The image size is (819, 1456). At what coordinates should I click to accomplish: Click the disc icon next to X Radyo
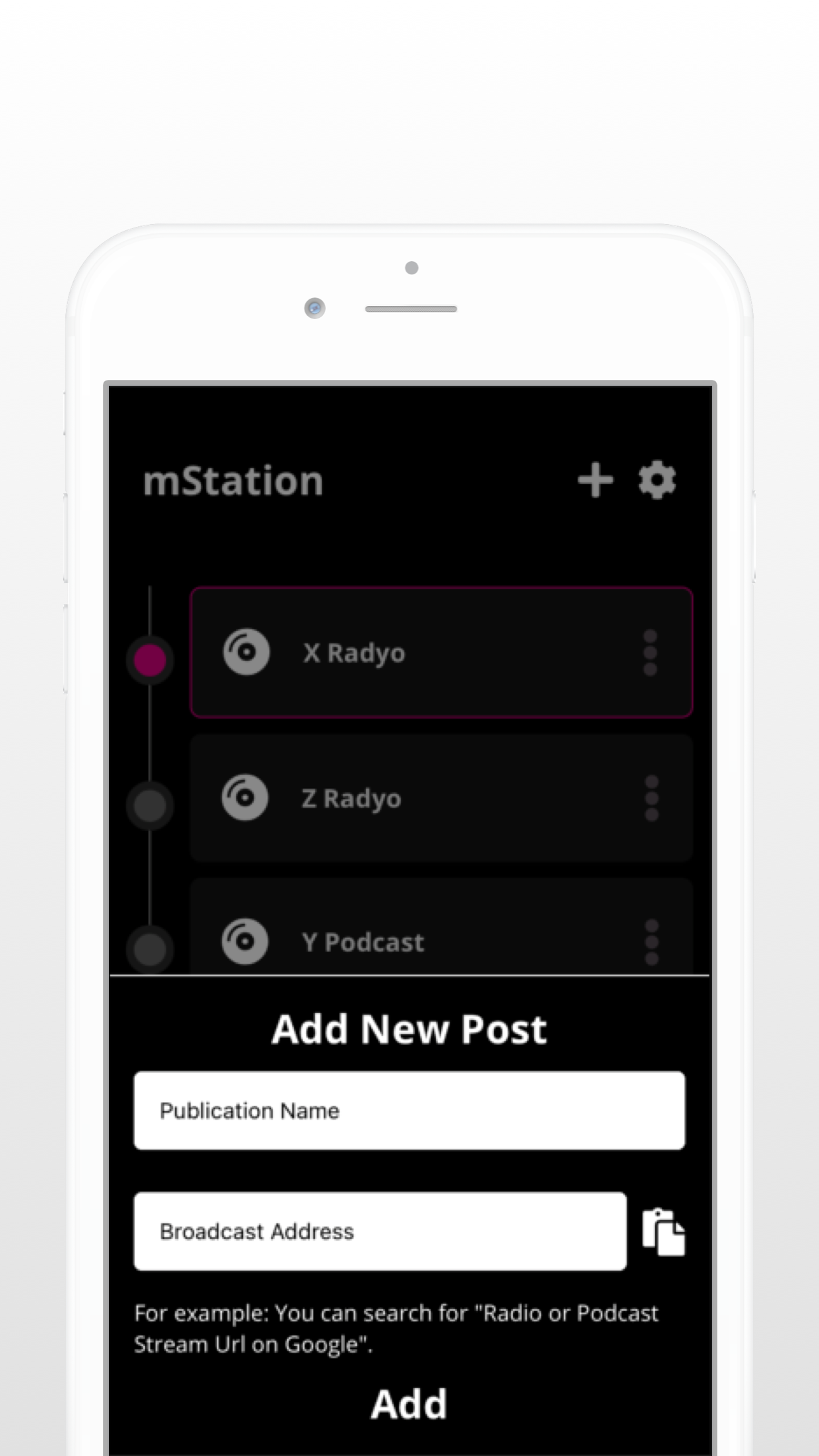click(245, 652)
